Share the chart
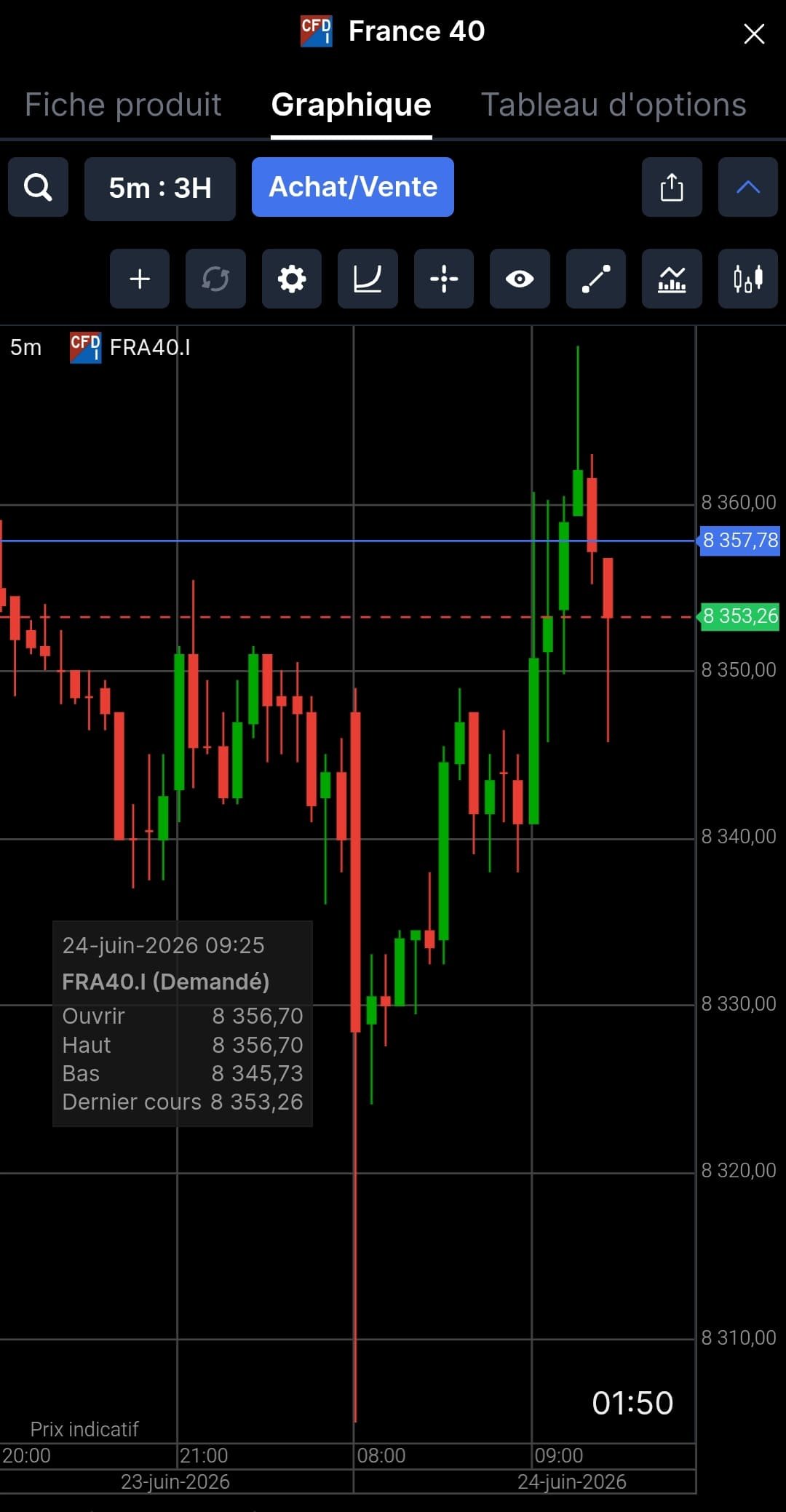Viewport: 786px width, 1512px height. (672, 187)
